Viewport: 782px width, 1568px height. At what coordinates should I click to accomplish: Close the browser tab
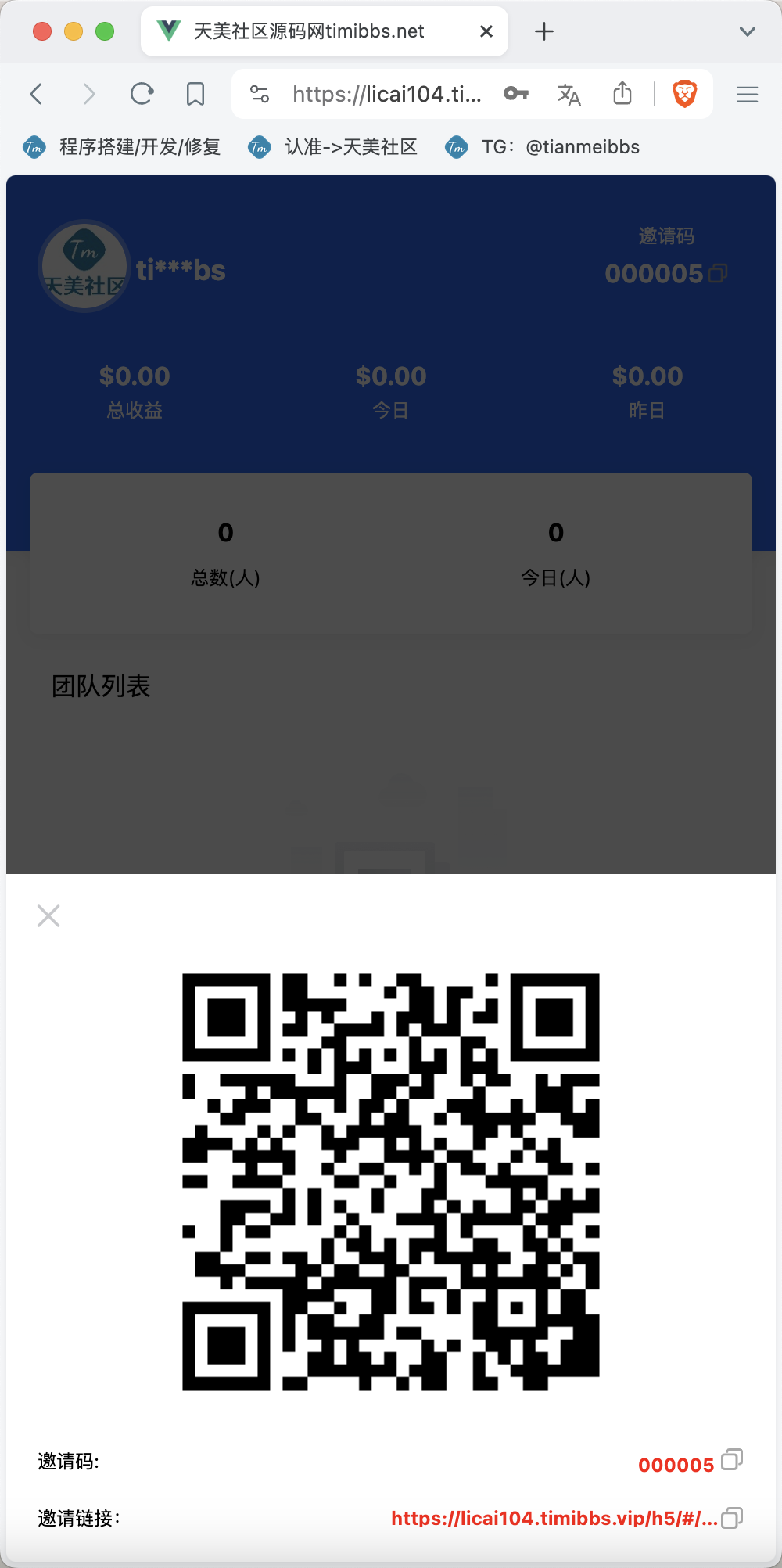[x=486, y=31]
